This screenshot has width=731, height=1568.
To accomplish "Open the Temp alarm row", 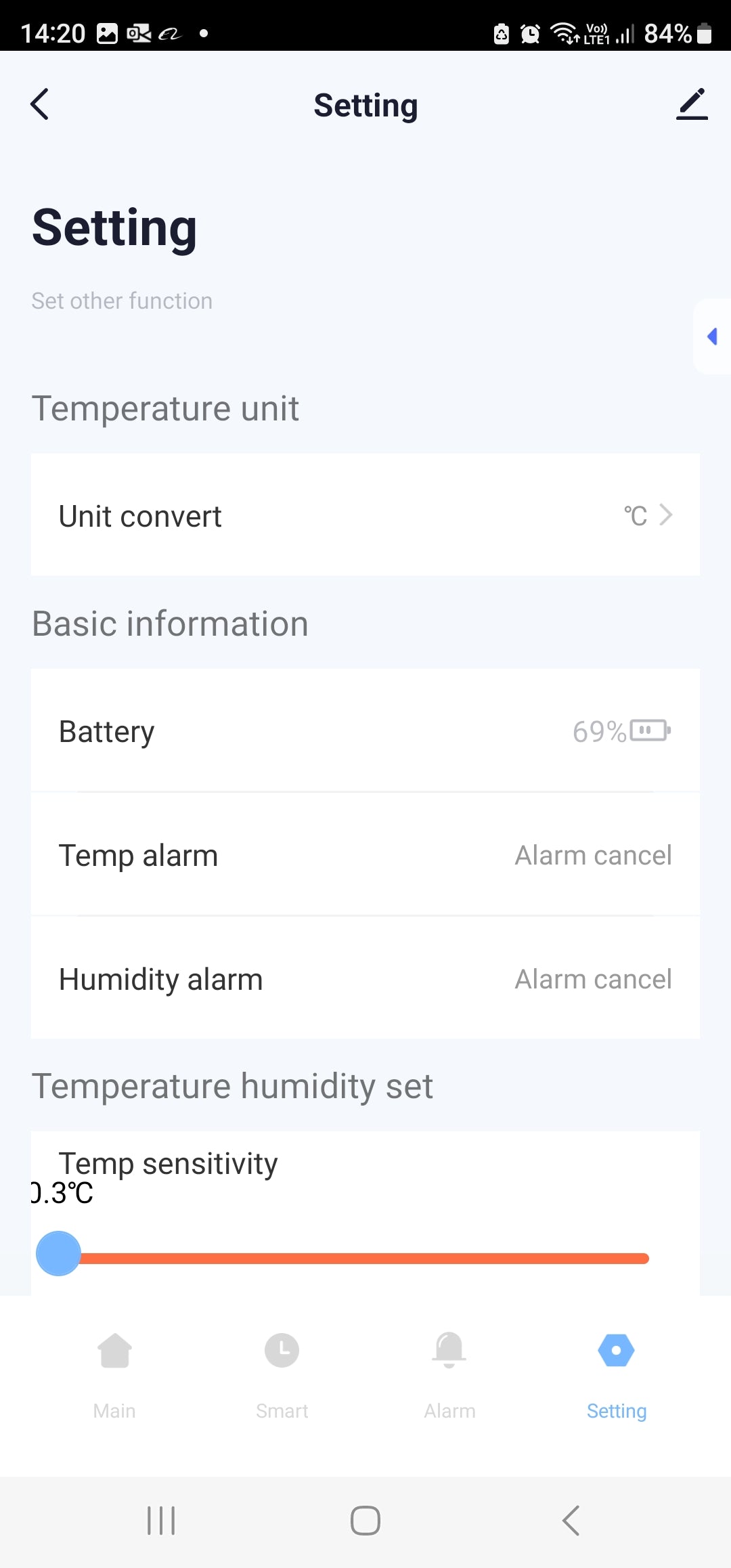I will point(365,855).
